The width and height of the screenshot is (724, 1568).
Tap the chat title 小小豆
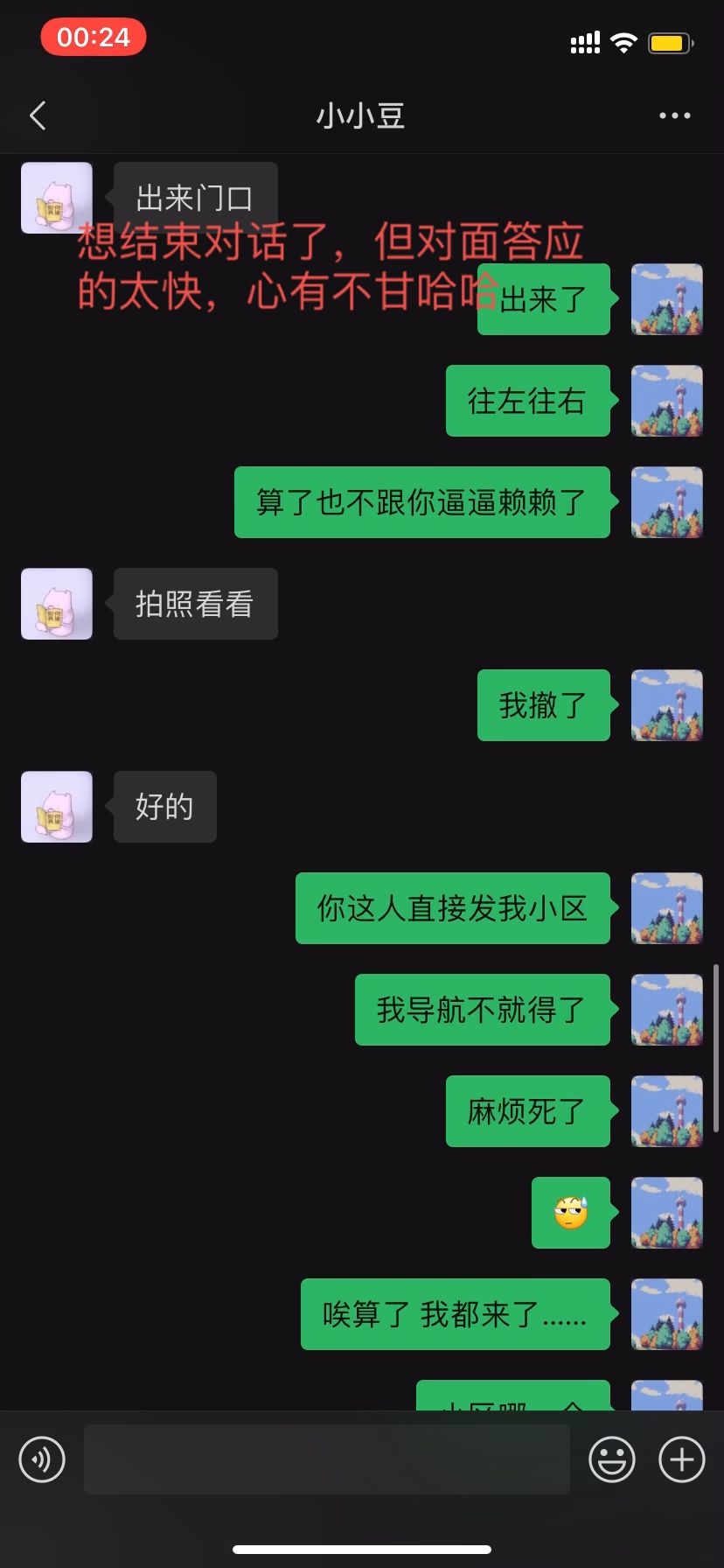pyautogui.click(x=360, y=115)
